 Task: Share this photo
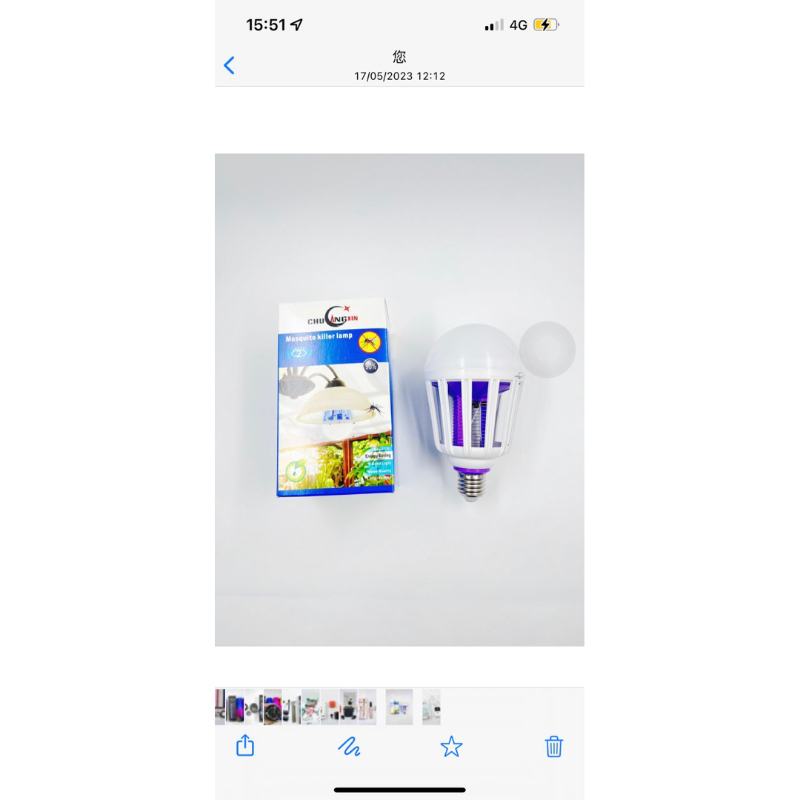[245, 745]
